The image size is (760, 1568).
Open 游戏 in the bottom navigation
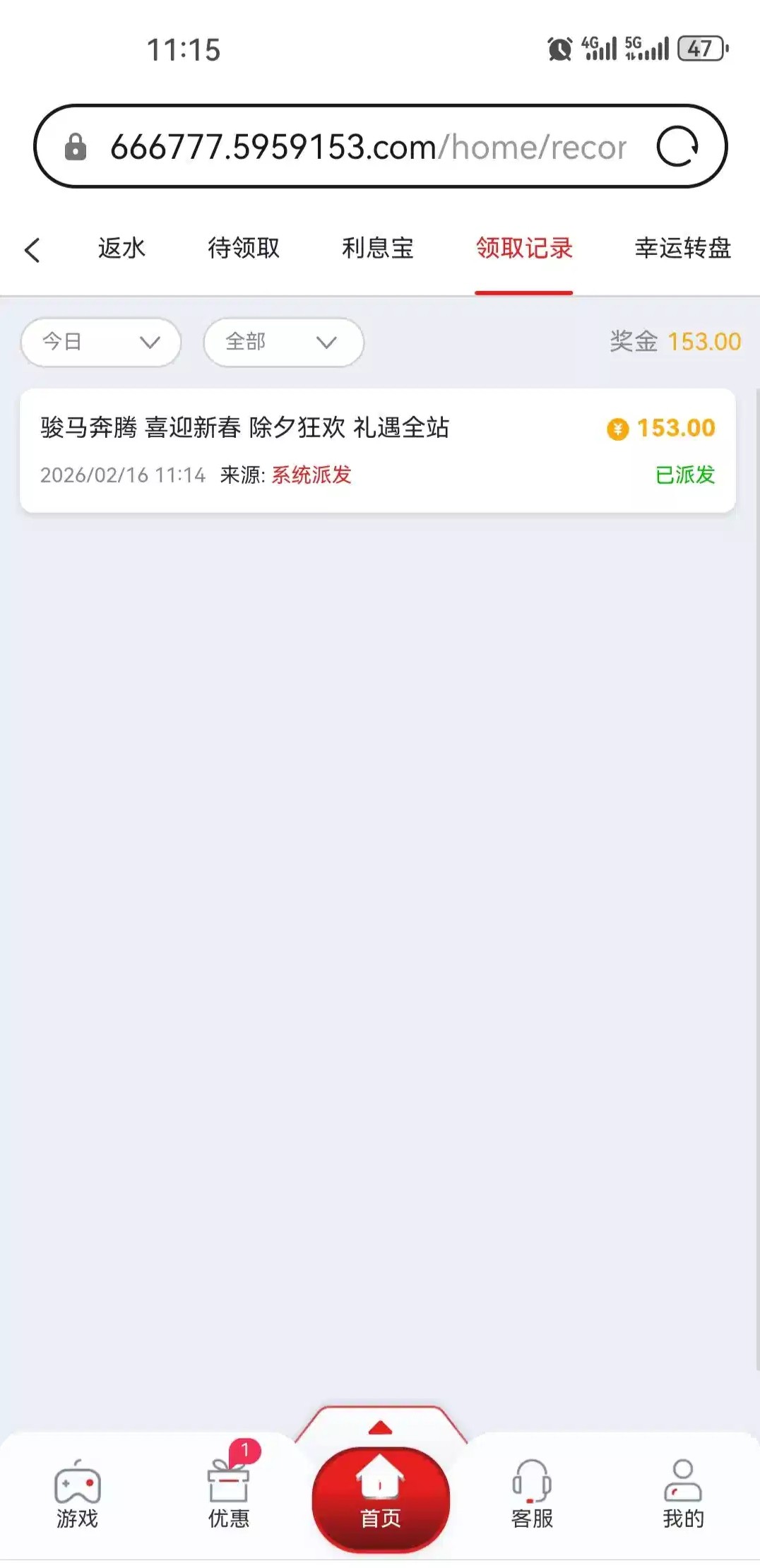click(x=77, y=1492)
